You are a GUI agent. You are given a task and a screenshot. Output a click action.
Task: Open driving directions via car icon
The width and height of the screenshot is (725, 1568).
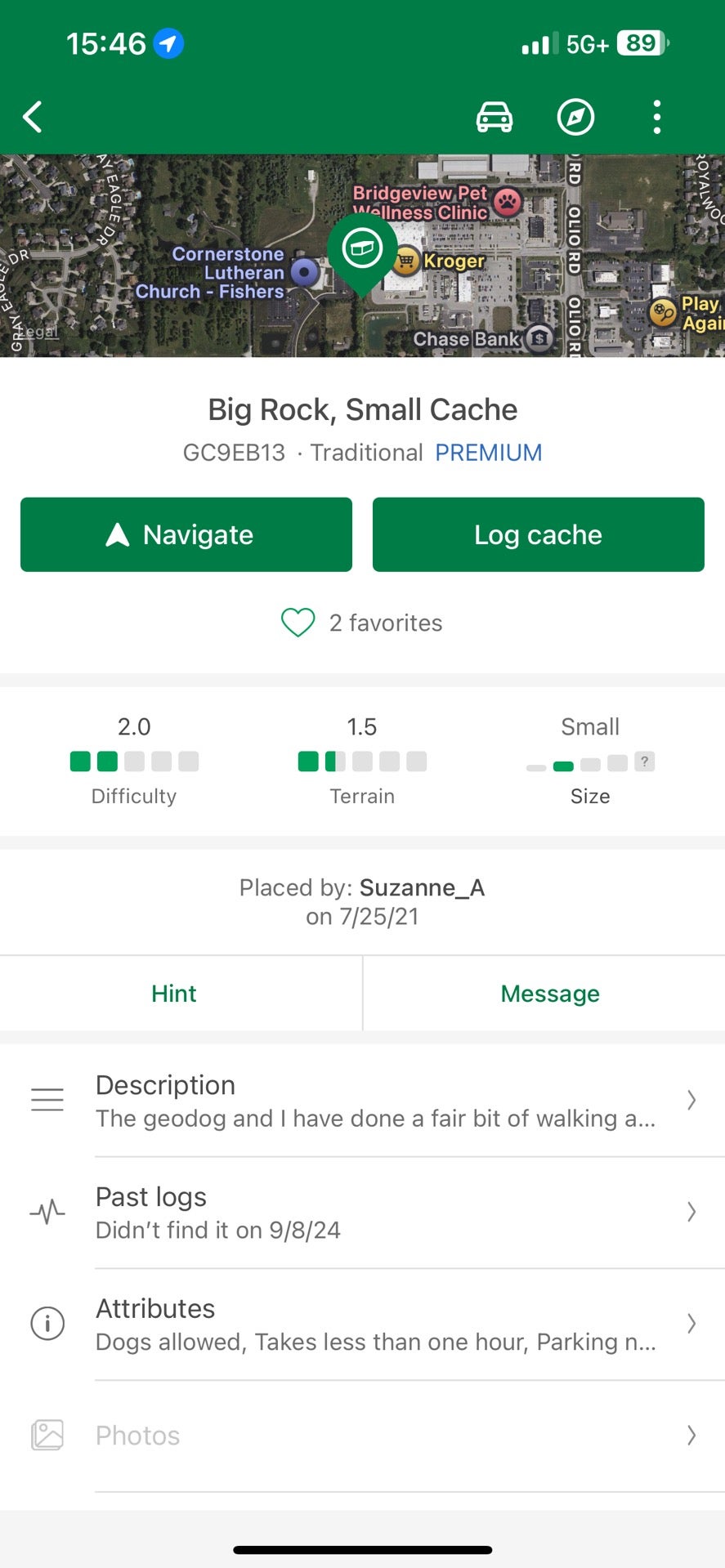point(495,117)
